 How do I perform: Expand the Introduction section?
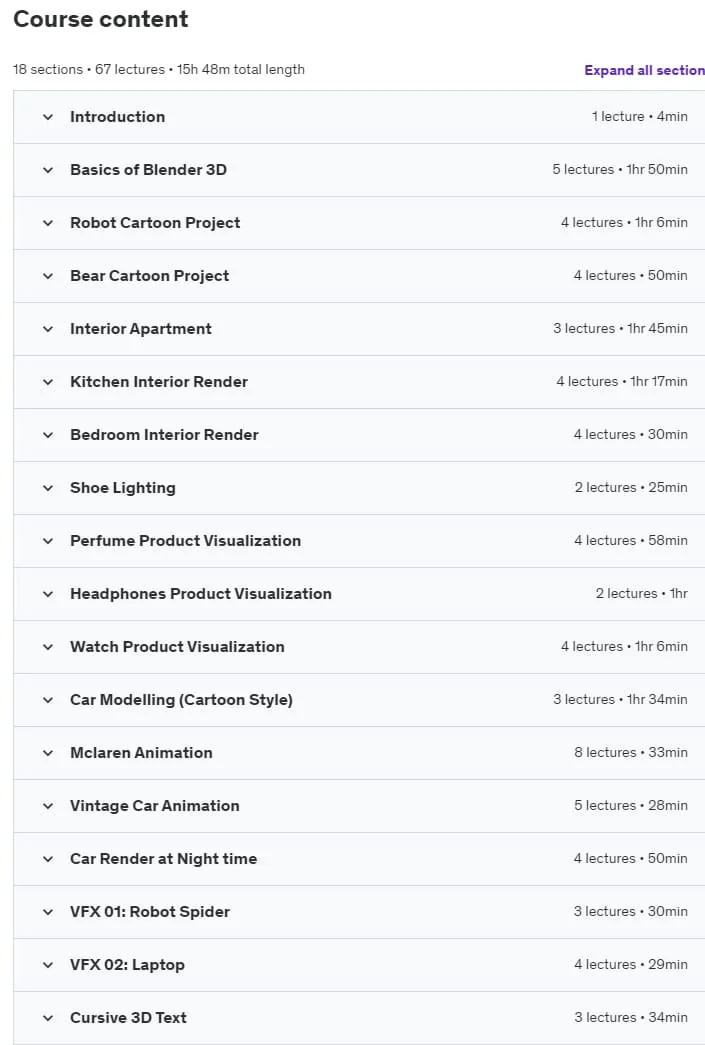(359, 117)
